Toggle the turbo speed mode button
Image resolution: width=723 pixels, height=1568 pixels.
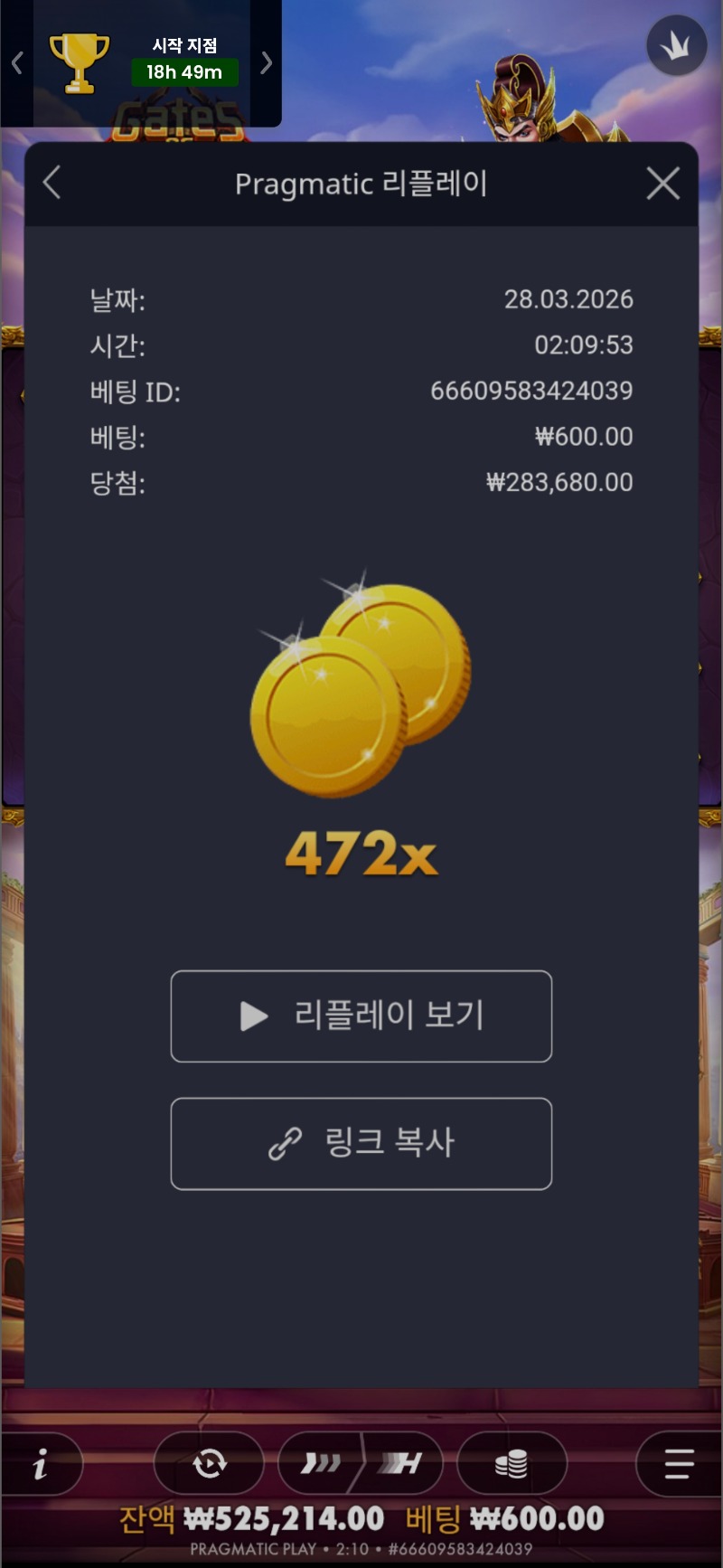pos(360,1463)
